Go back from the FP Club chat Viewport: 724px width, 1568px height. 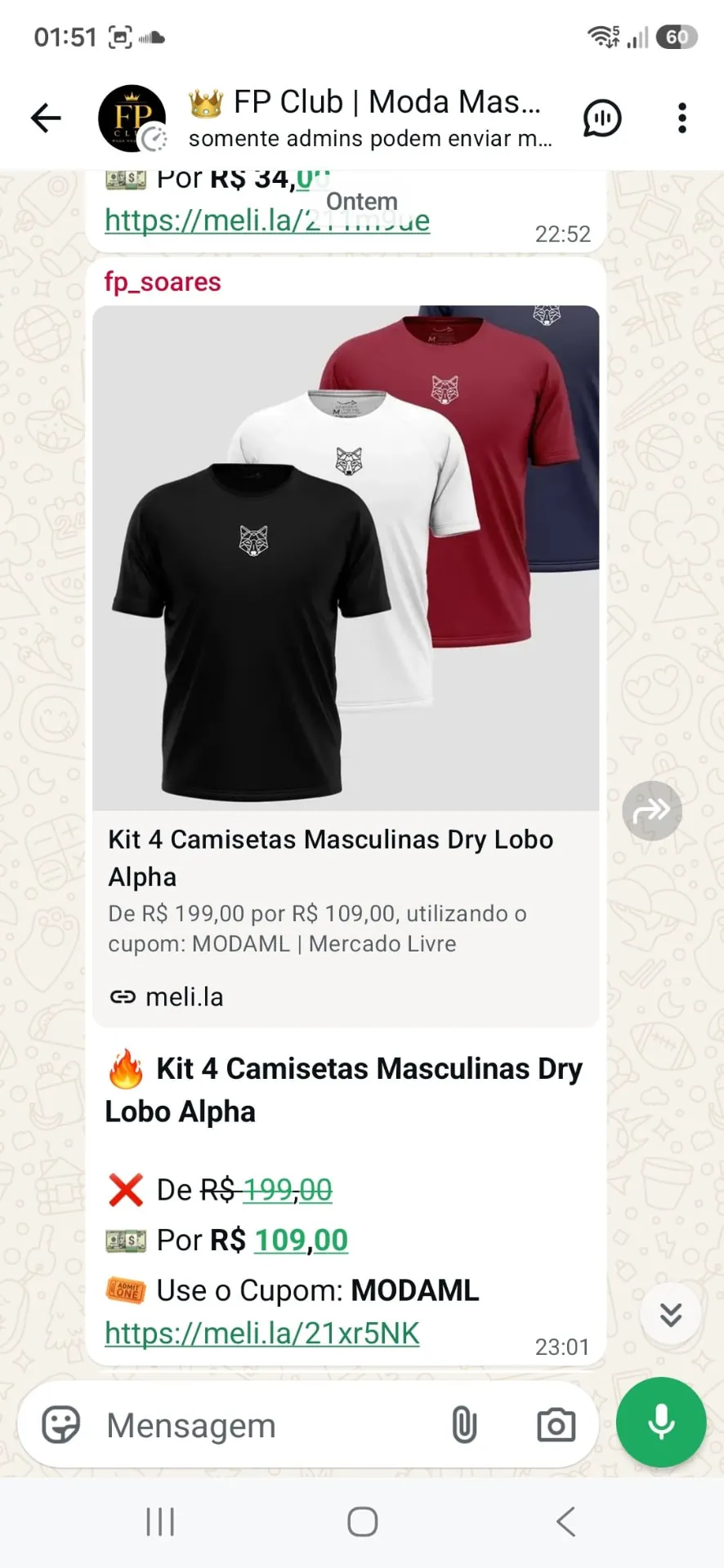click(x=46, y=118)
